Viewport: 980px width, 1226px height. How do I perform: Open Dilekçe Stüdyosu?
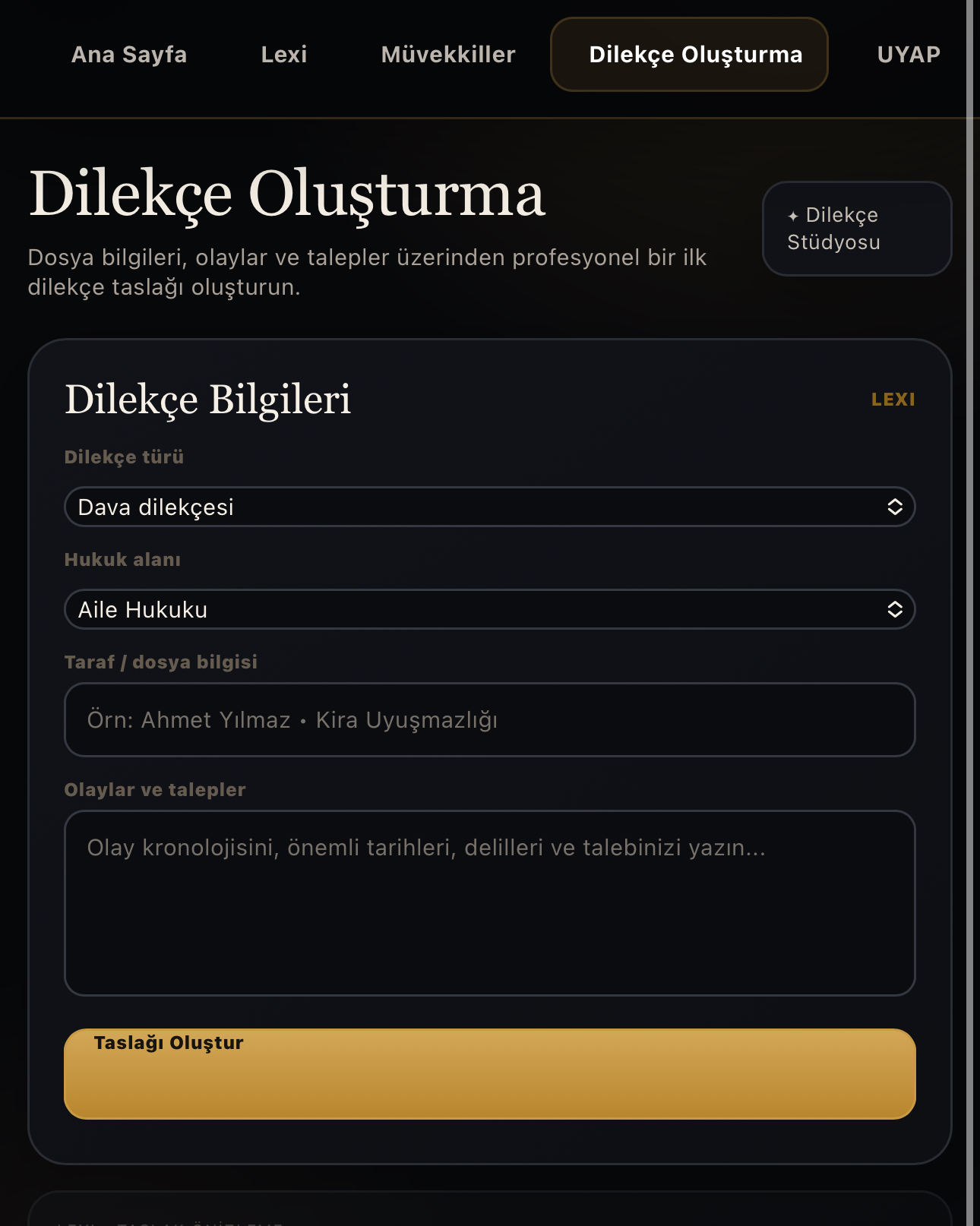857,229
